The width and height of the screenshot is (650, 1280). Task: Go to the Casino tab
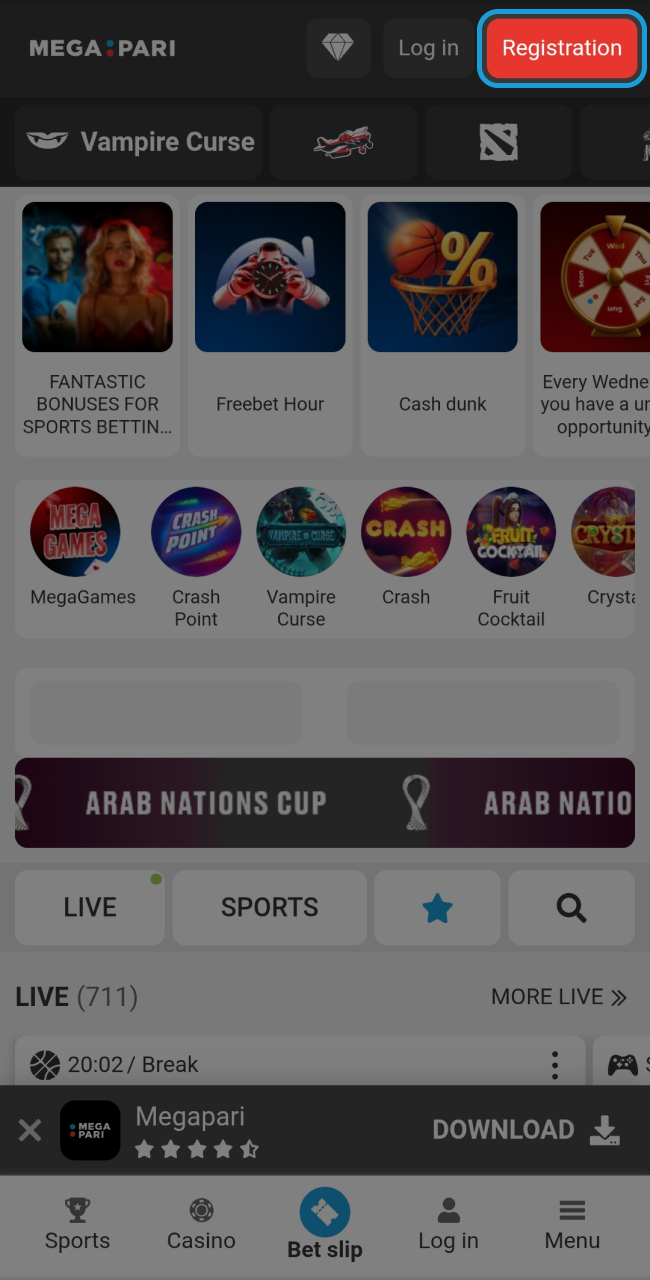(201, 1225)
